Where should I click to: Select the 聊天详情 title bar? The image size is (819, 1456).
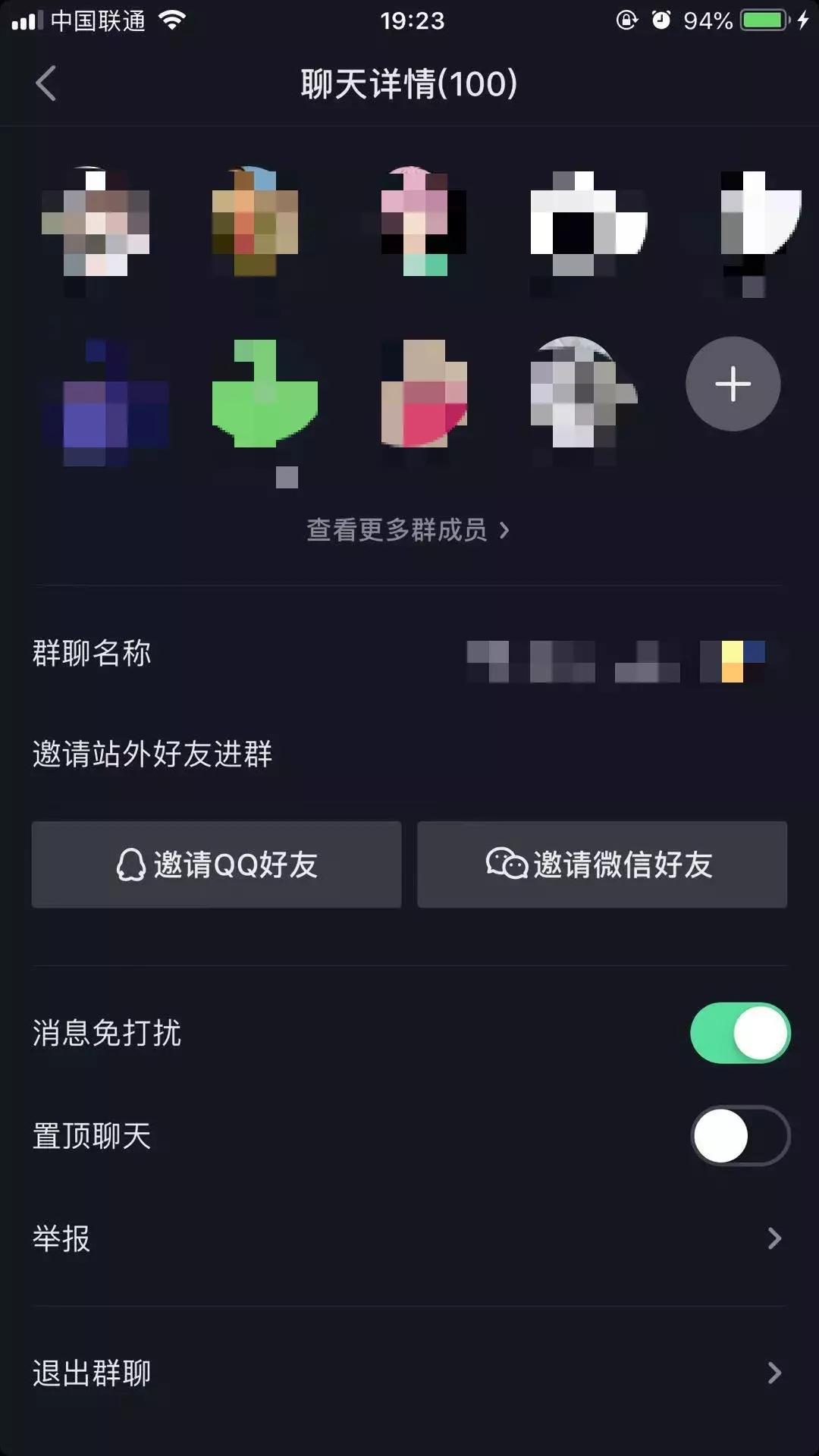[409, 83]
